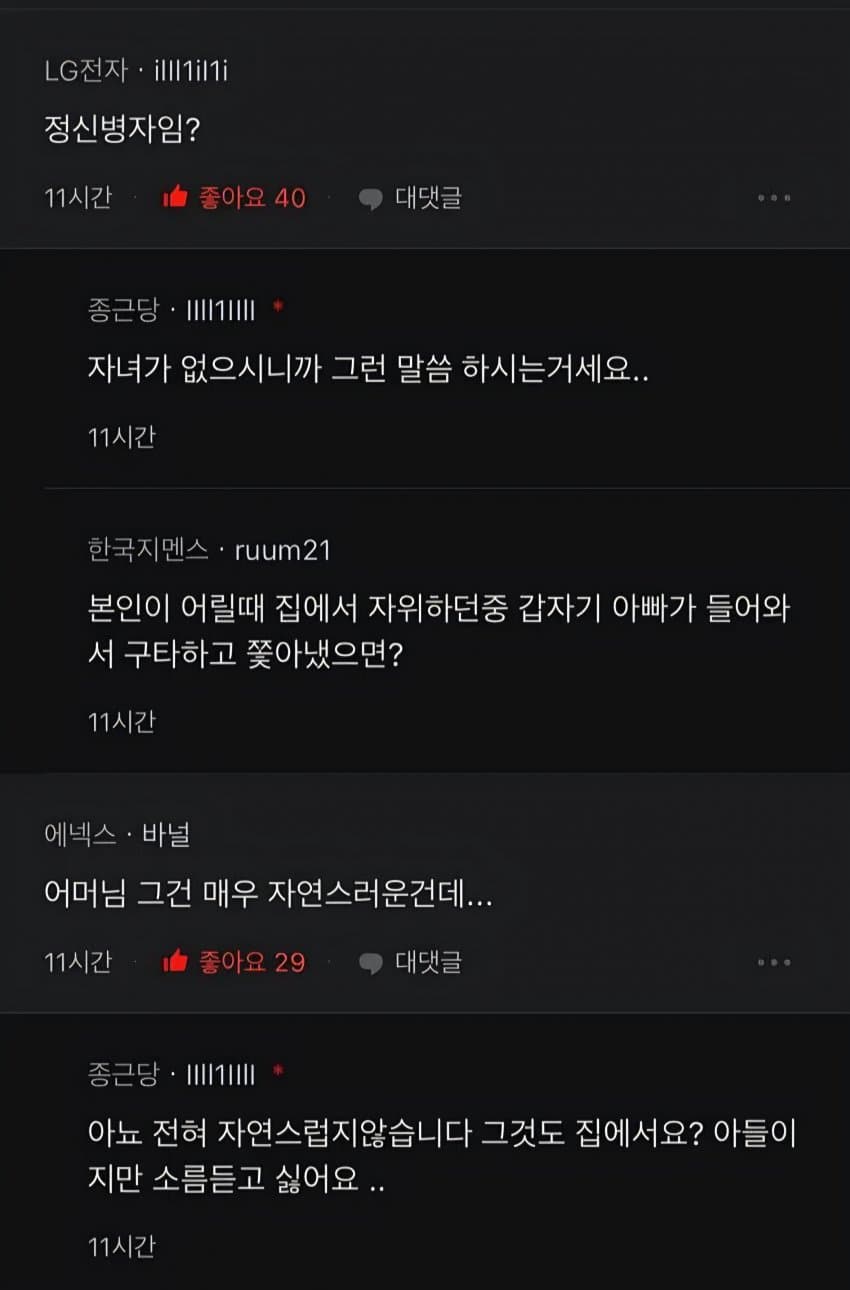Screen dimensions: 850x1290
Task: Reply to the '정신병자임?' comment
Action: point(411,198)
